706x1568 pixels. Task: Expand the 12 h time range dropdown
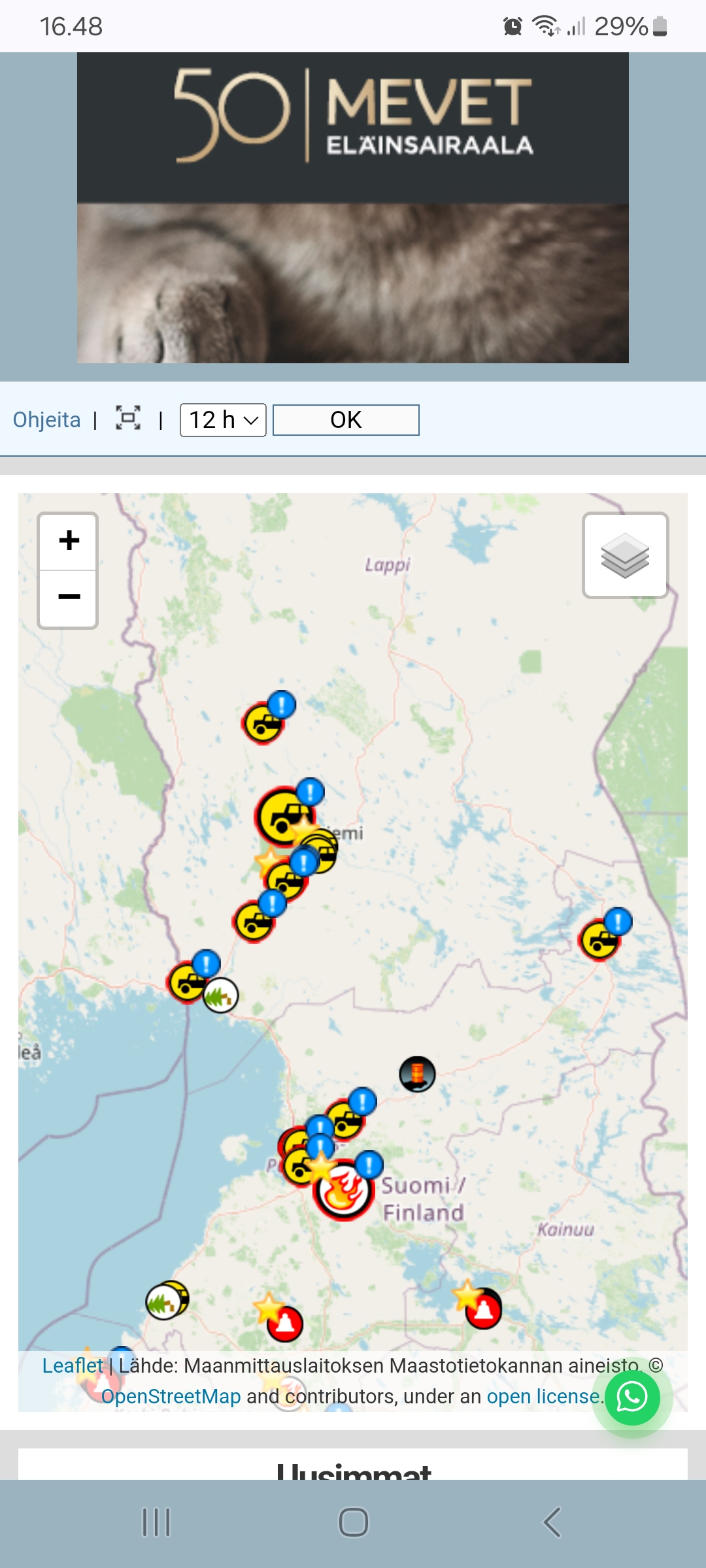[x=223, y=419]
